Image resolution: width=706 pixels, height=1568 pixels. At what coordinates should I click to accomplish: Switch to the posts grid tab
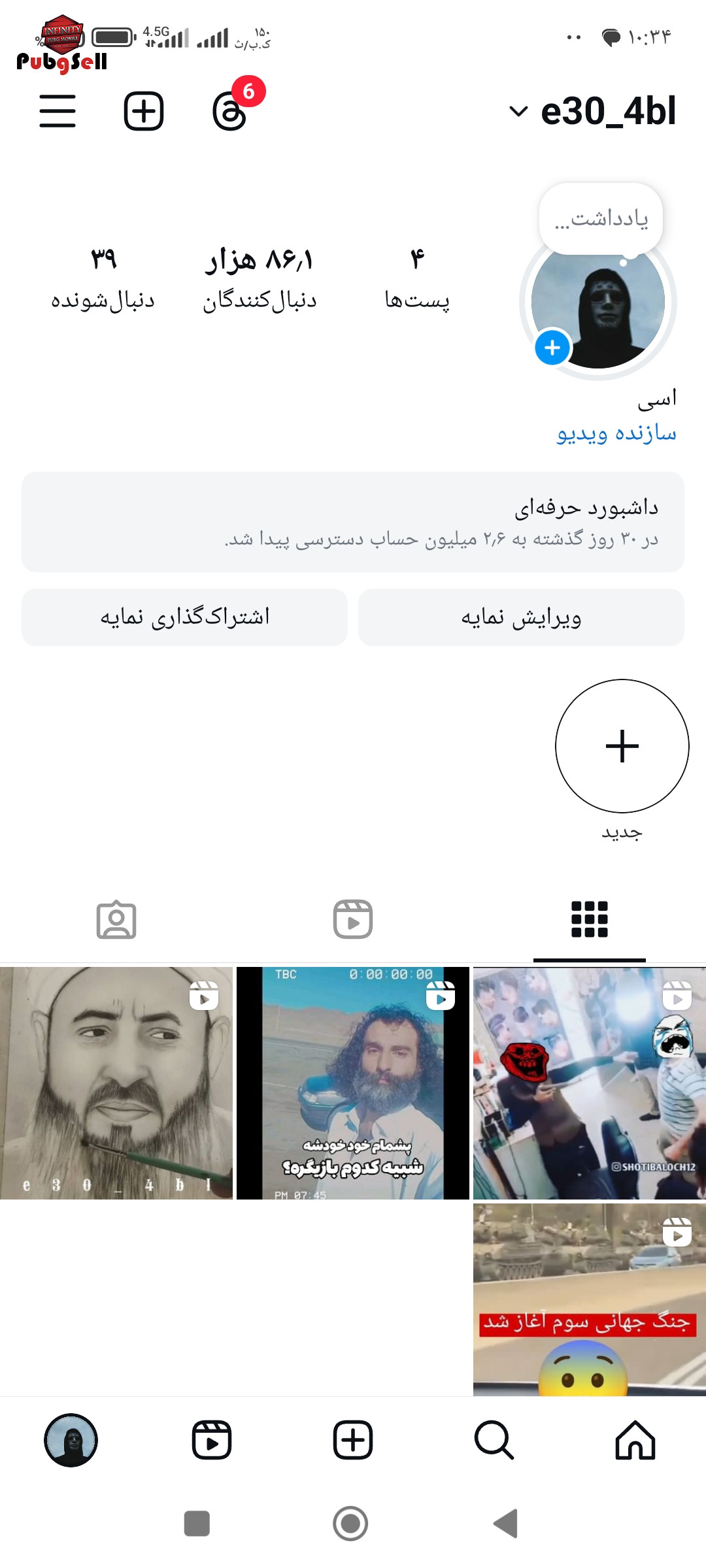(x=590, y=919)
